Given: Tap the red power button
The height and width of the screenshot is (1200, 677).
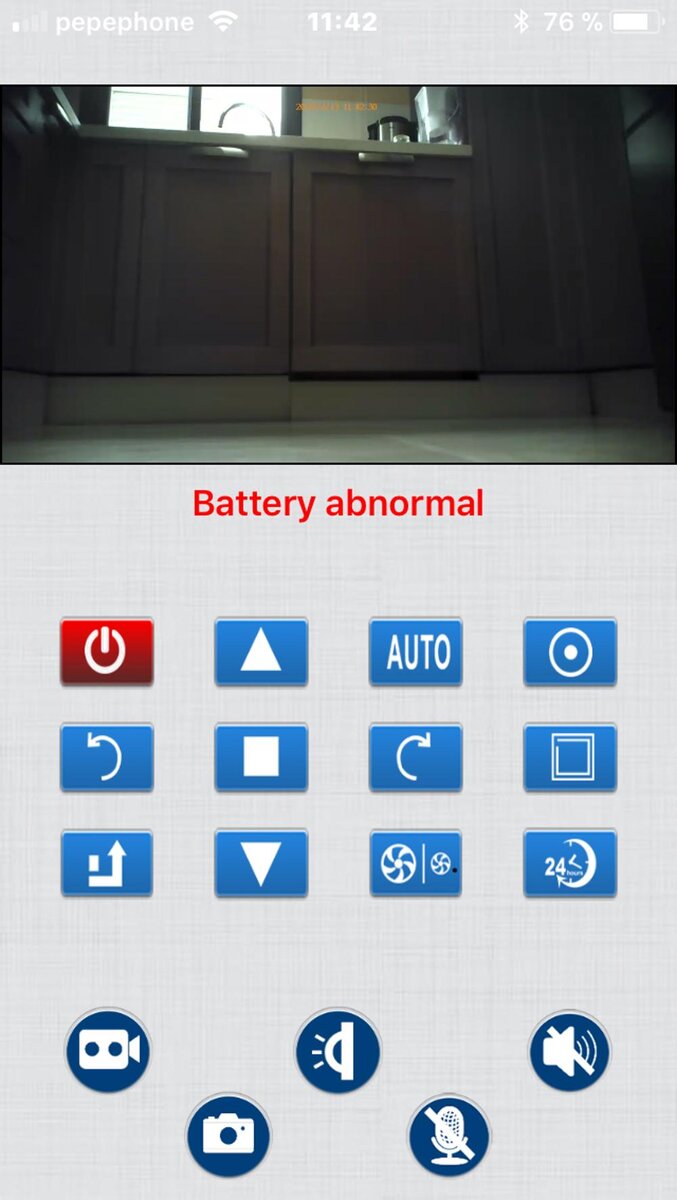Looking at the screenshot, I should click(x=107, y=652).
